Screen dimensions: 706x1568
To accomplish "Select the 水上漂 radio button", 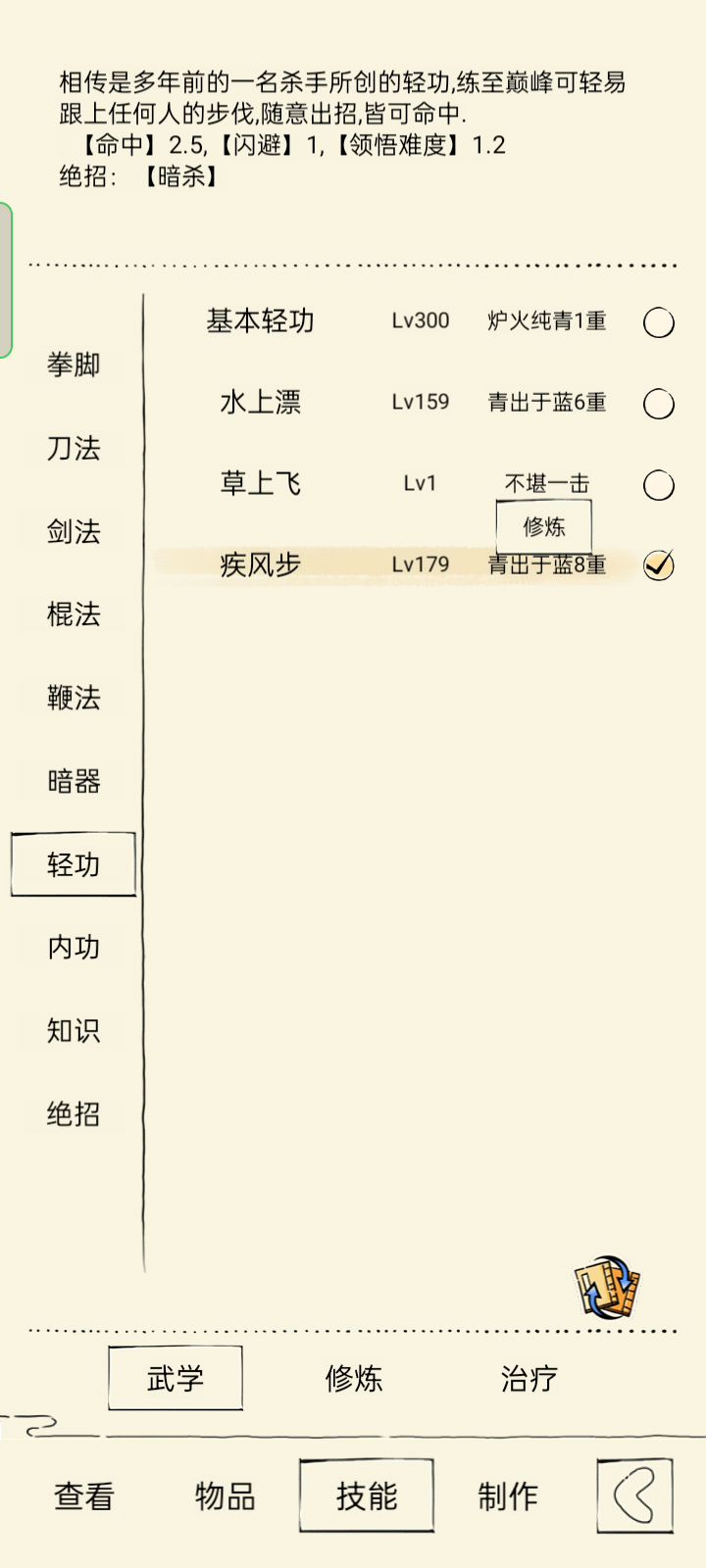I will coord(659,404).
